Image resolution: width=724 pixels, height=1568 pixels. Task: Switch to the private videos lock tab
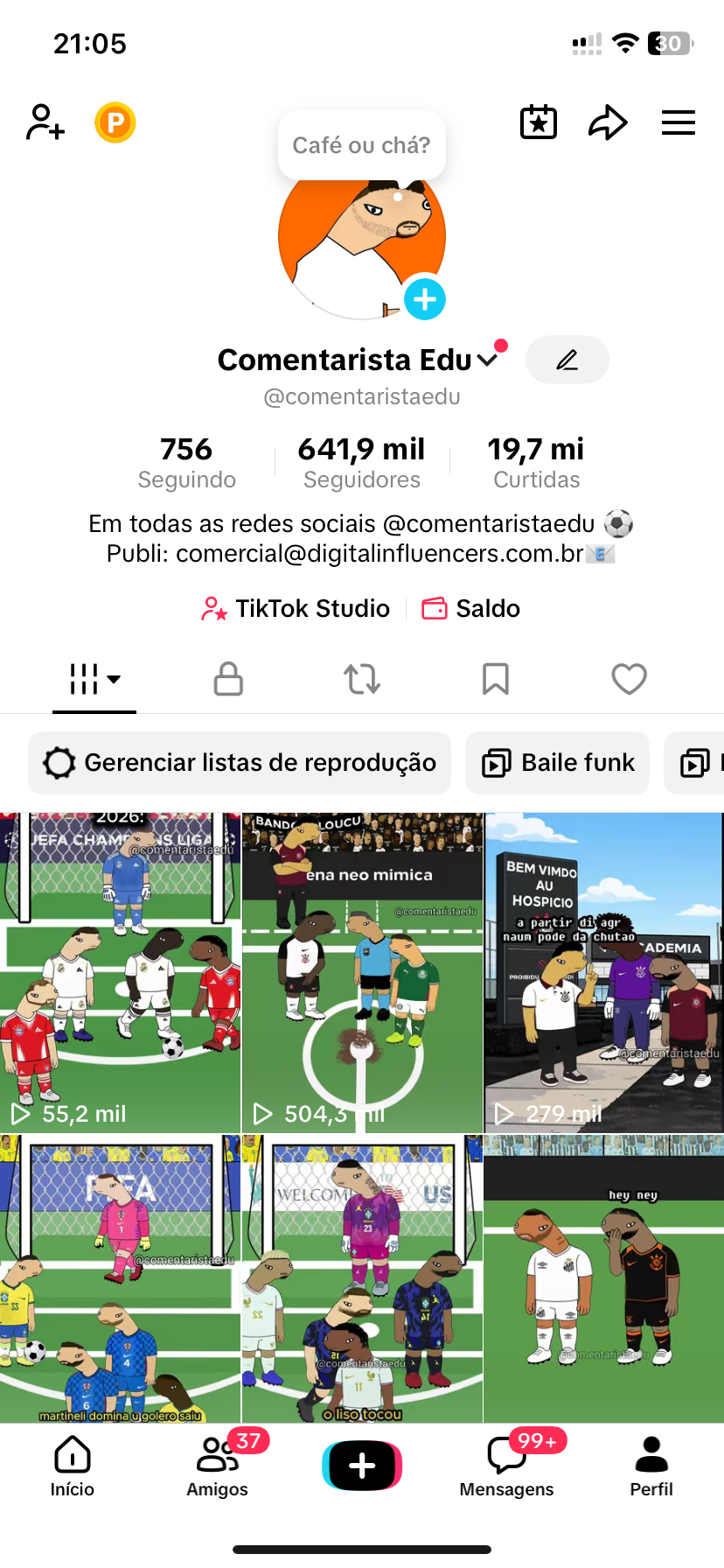click(228, 679)
